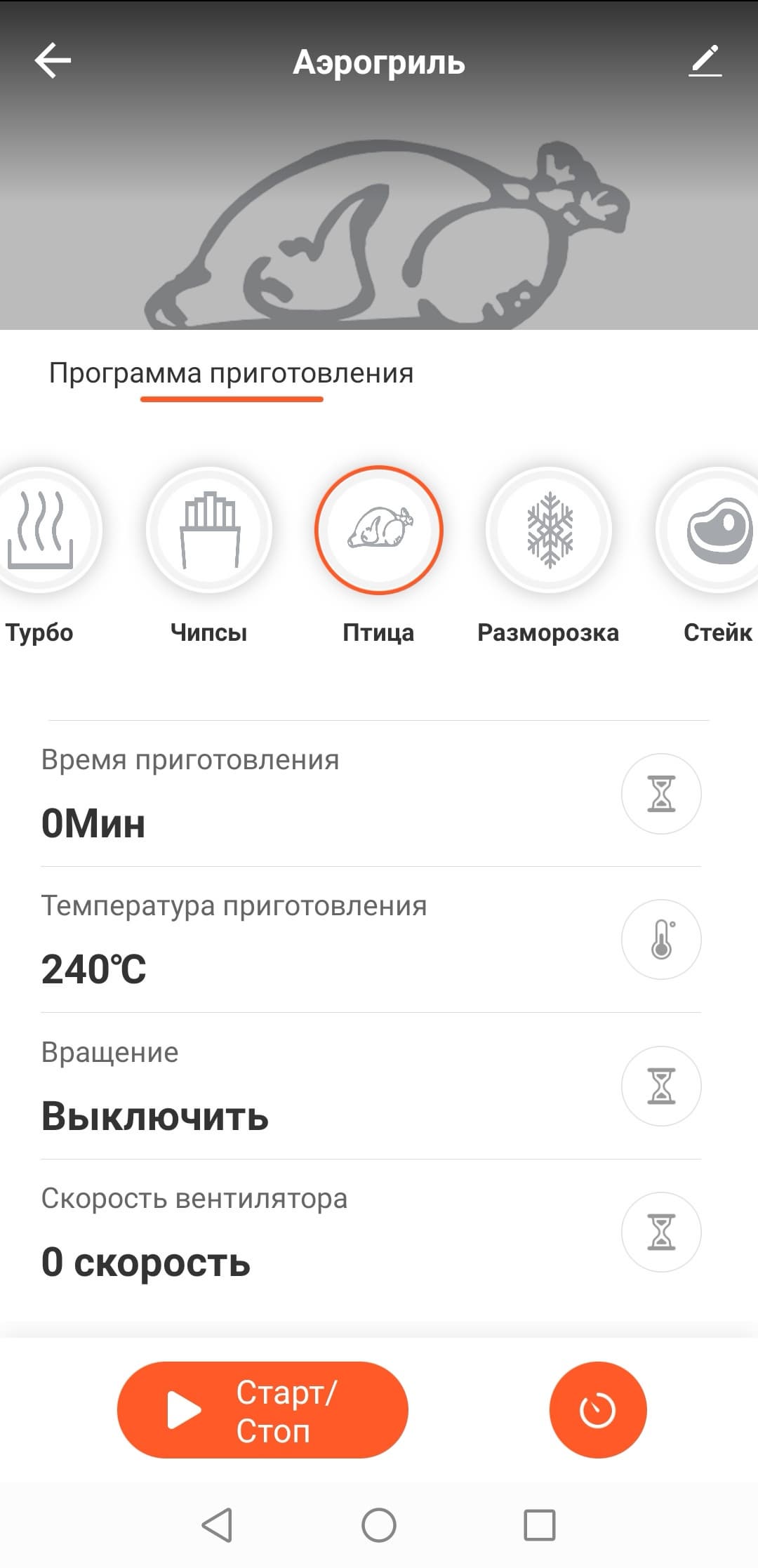Open the Программа приготовления tab
This screenshot has height=1568, width=758.
click(231, 373)
